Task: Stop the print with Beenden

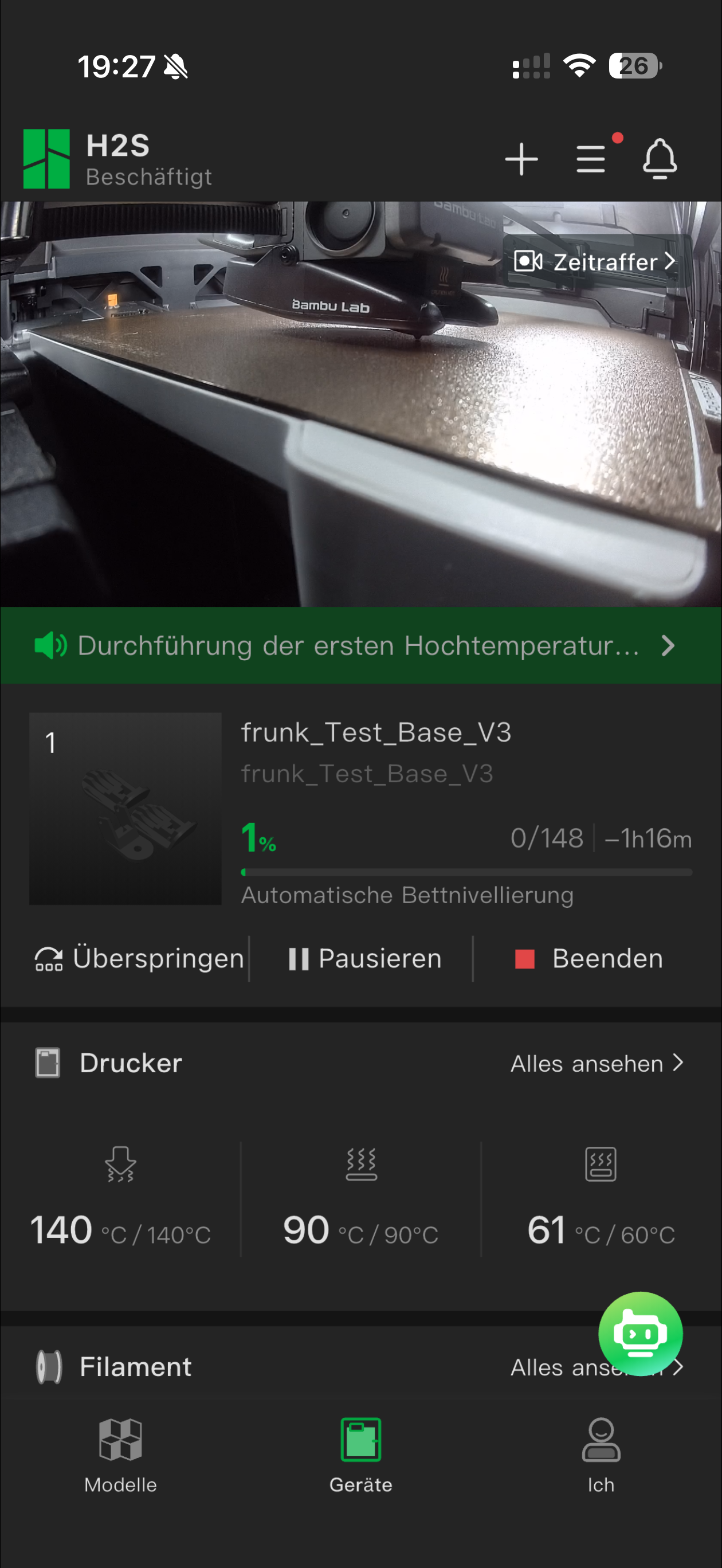Action: click(x=588, y=959)
